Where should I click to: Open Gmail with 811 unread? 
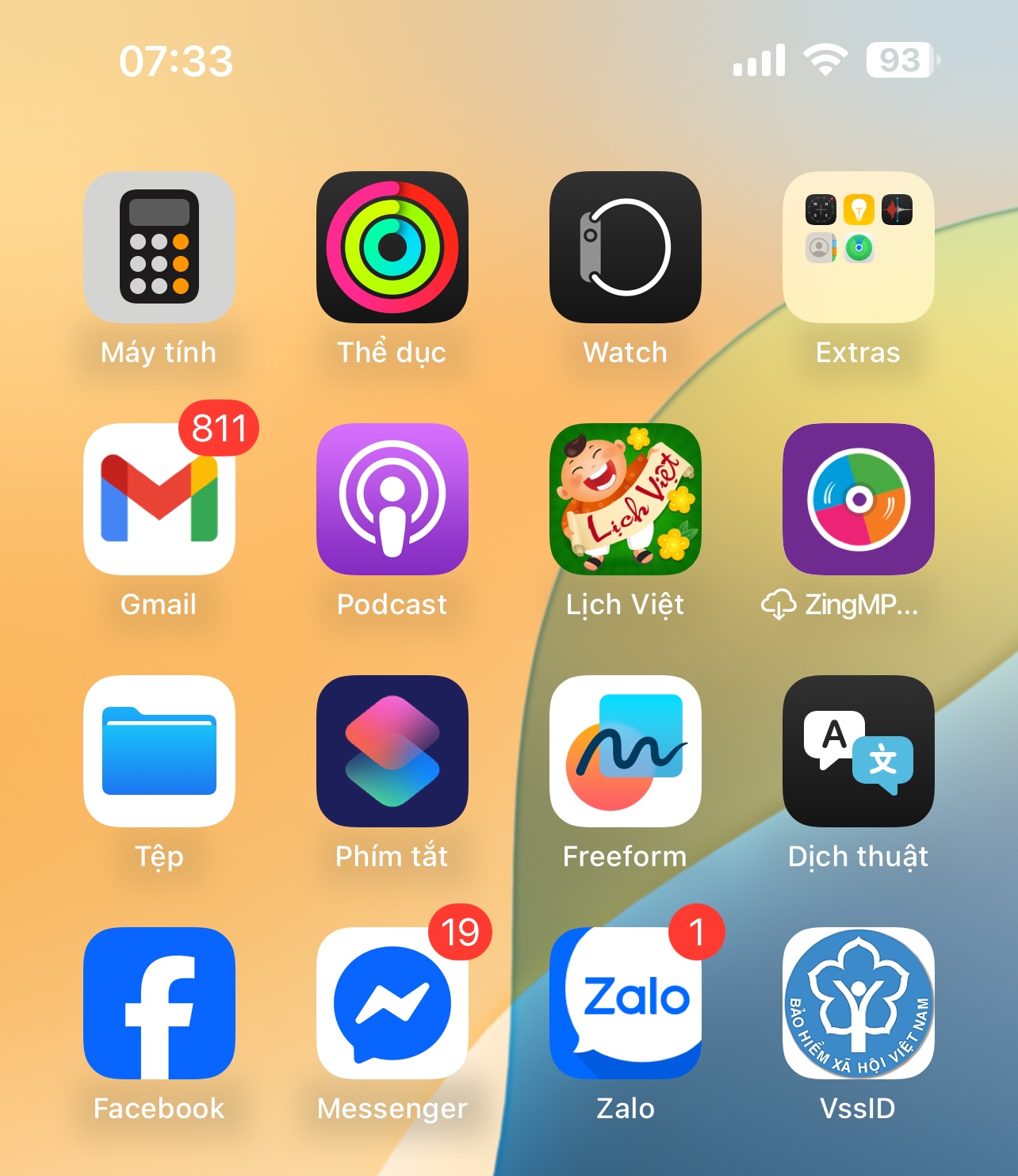coord(159,499)
